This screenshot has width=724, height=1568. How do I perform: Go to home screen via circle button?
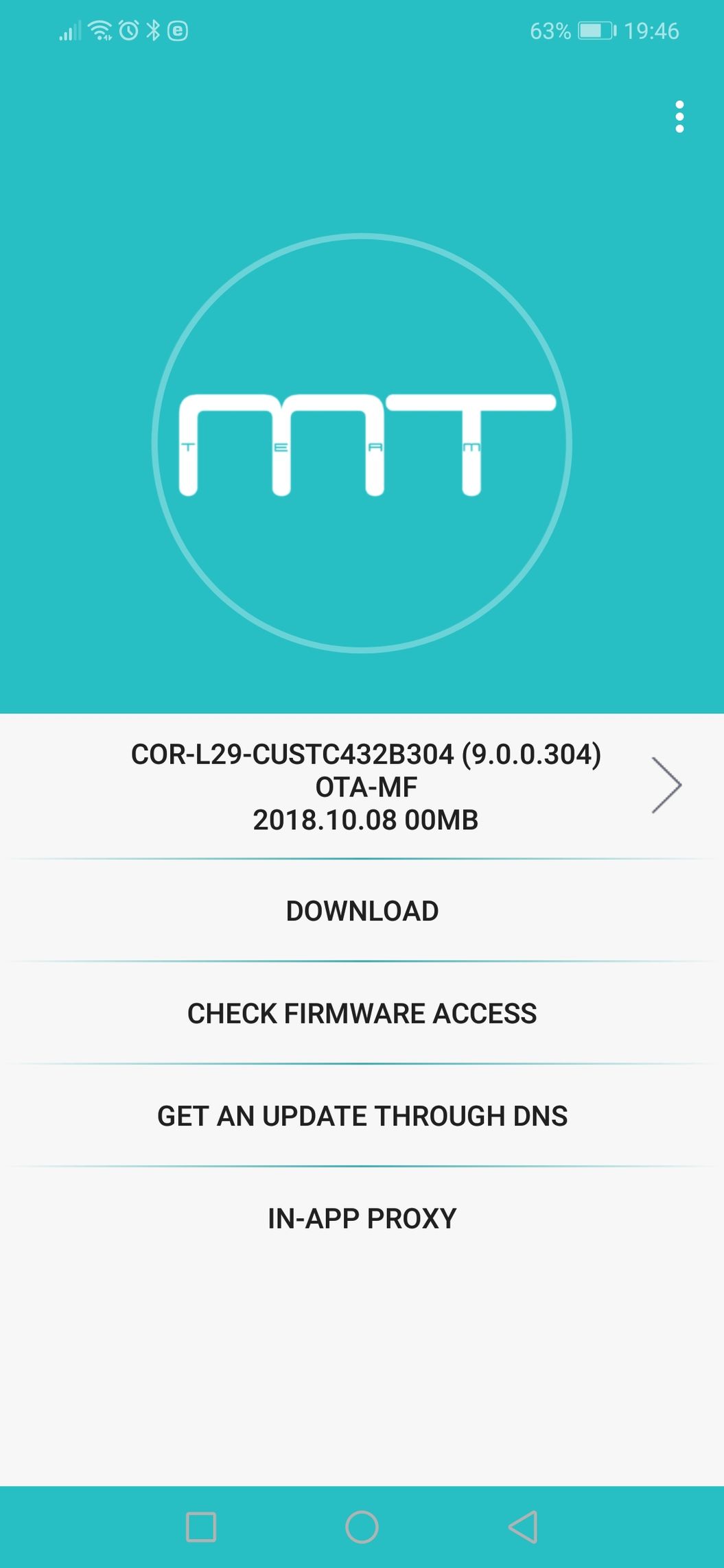(362, 1527)
